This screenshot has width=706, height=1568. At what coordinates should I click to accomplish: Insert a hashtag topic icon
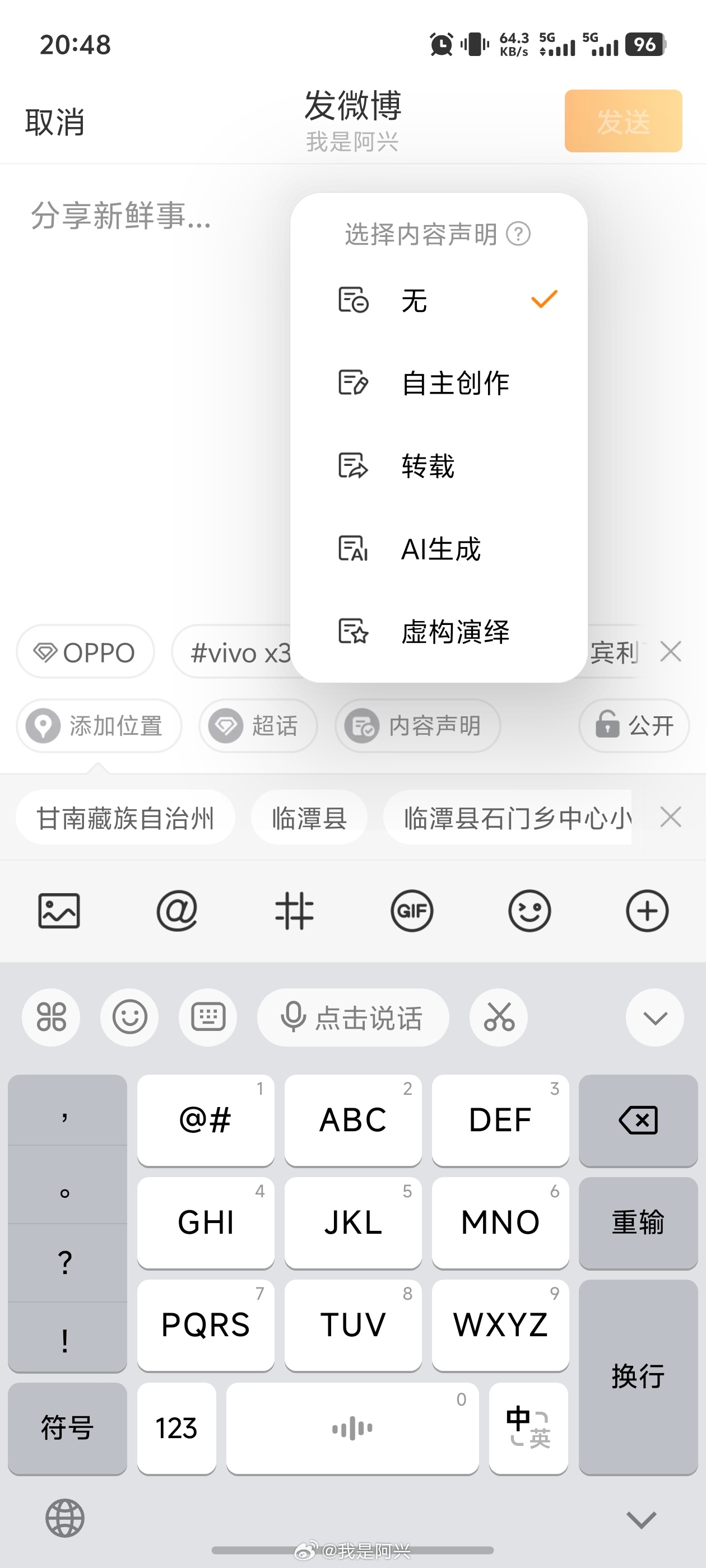[294, 911]
